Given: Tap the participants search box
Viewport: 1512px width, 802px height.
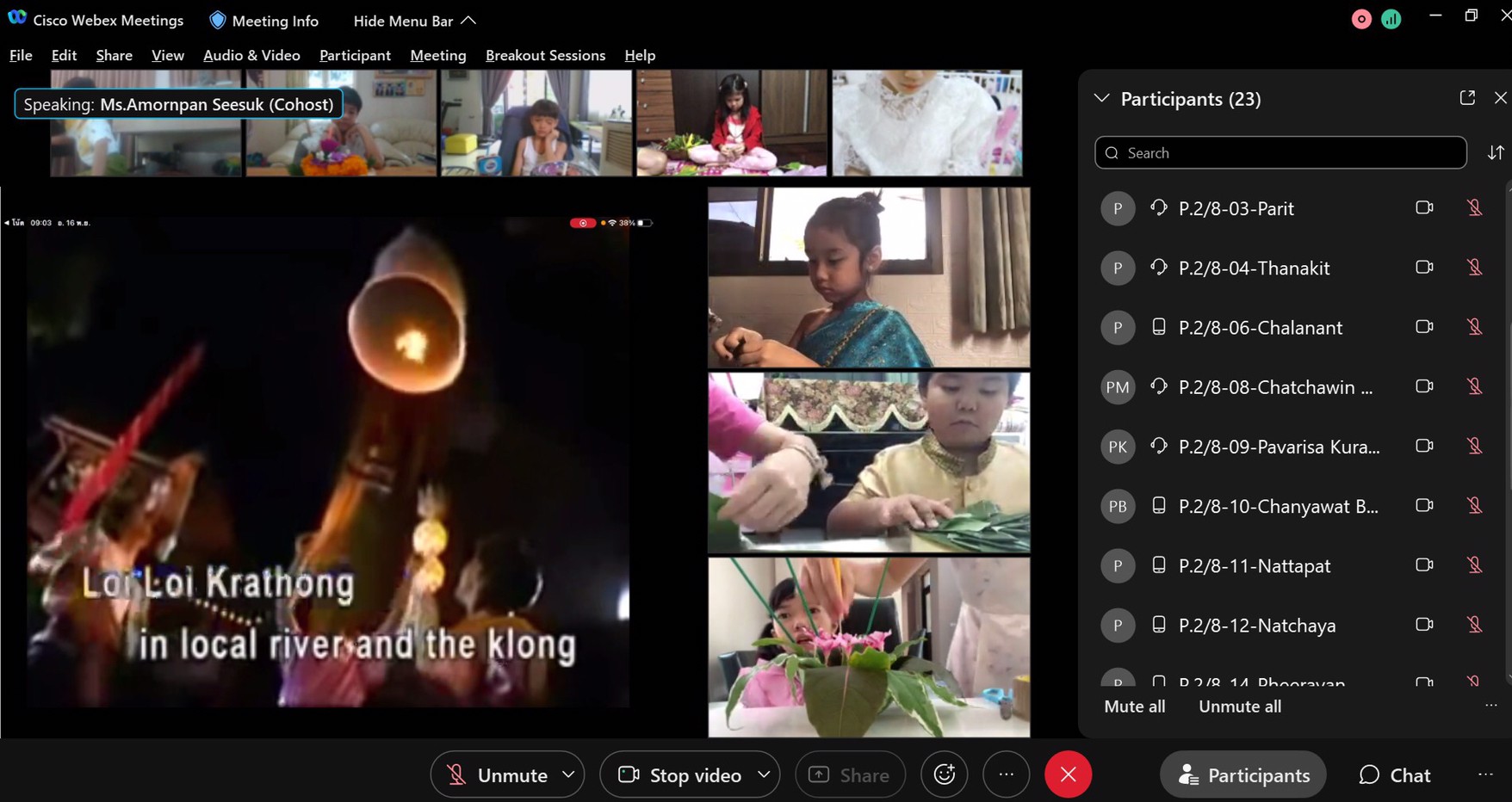Looking at the screenshot, I should click(x=1280, y=152).
